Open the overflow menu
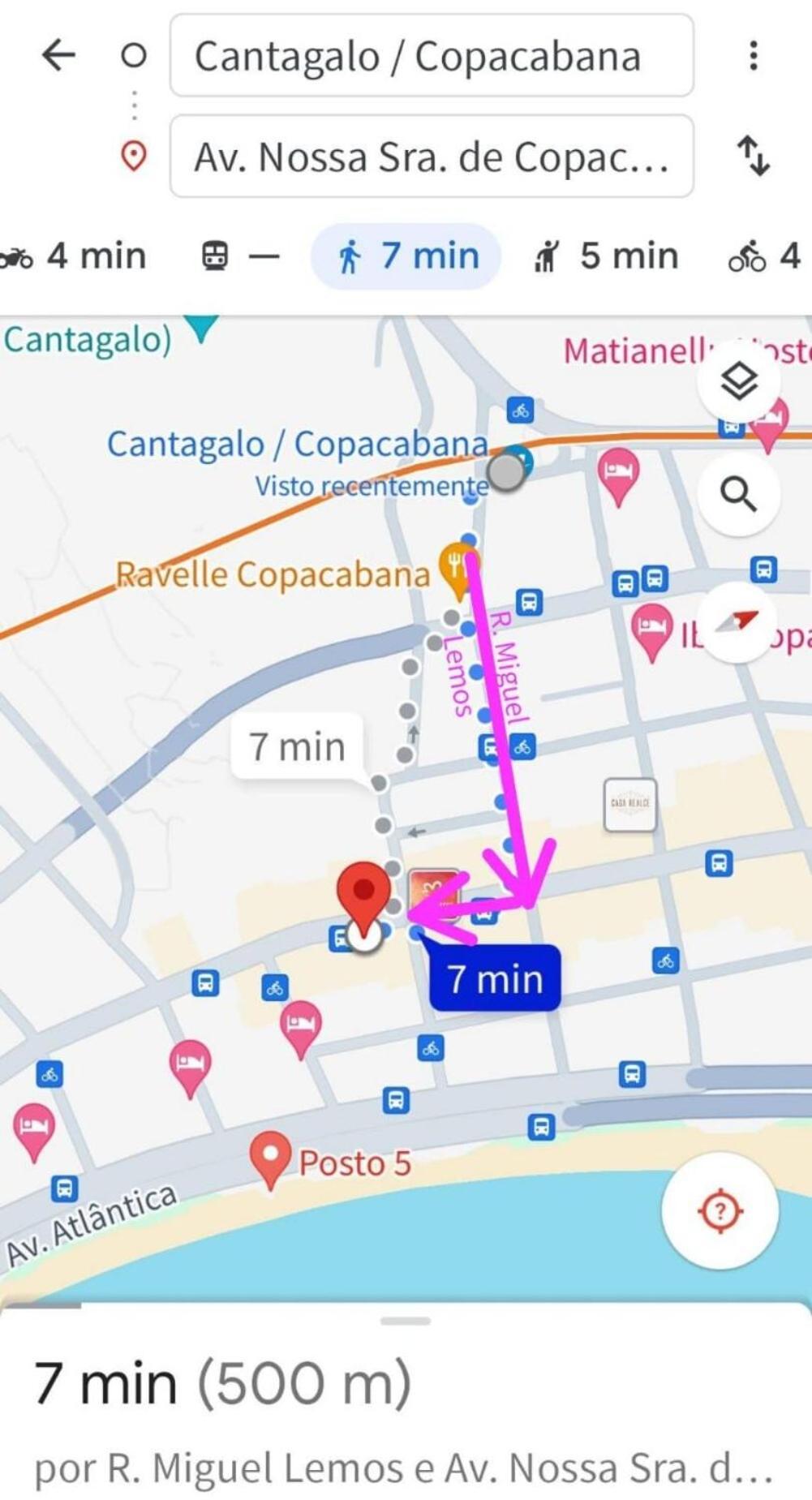 (754, 55)
